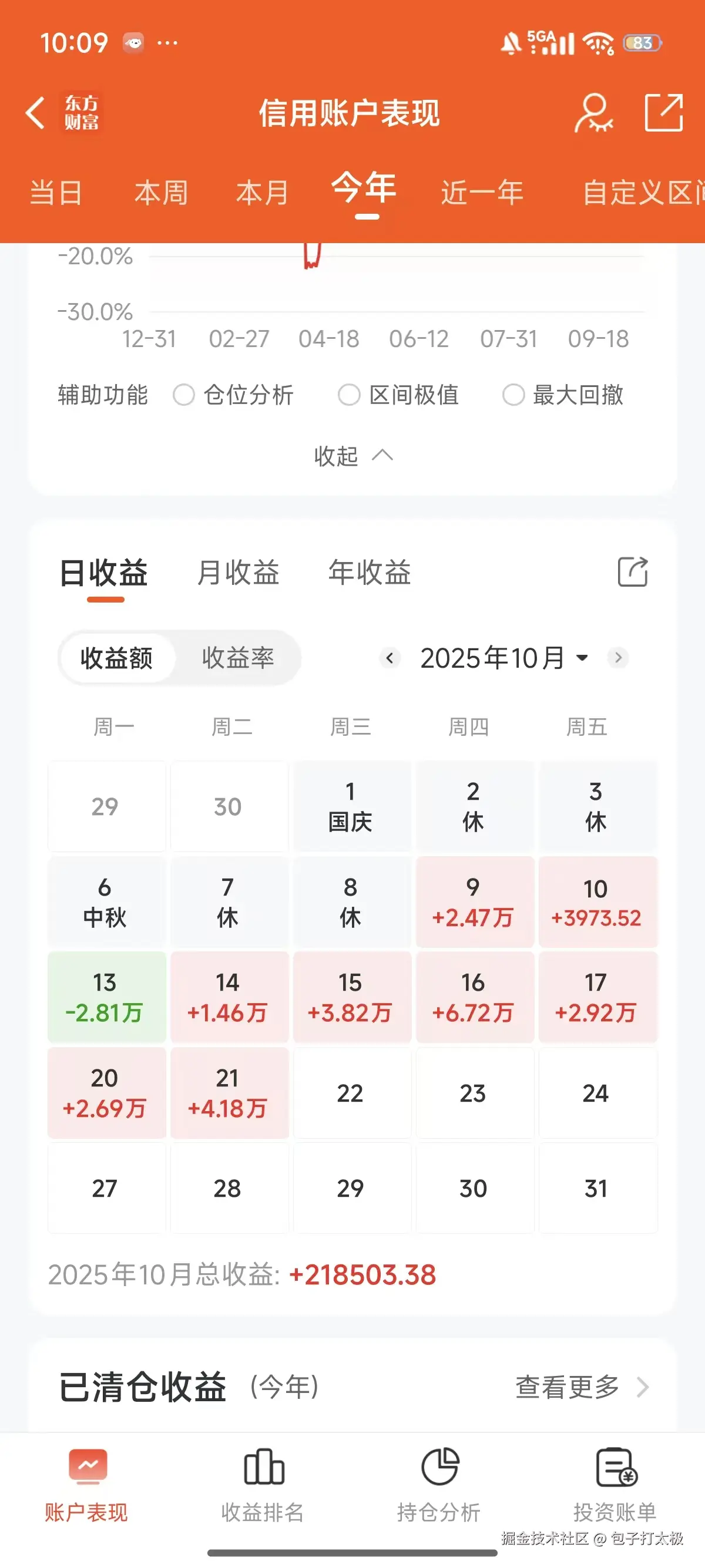Enable the 最大回撤 checkbox

pos(513,395)
